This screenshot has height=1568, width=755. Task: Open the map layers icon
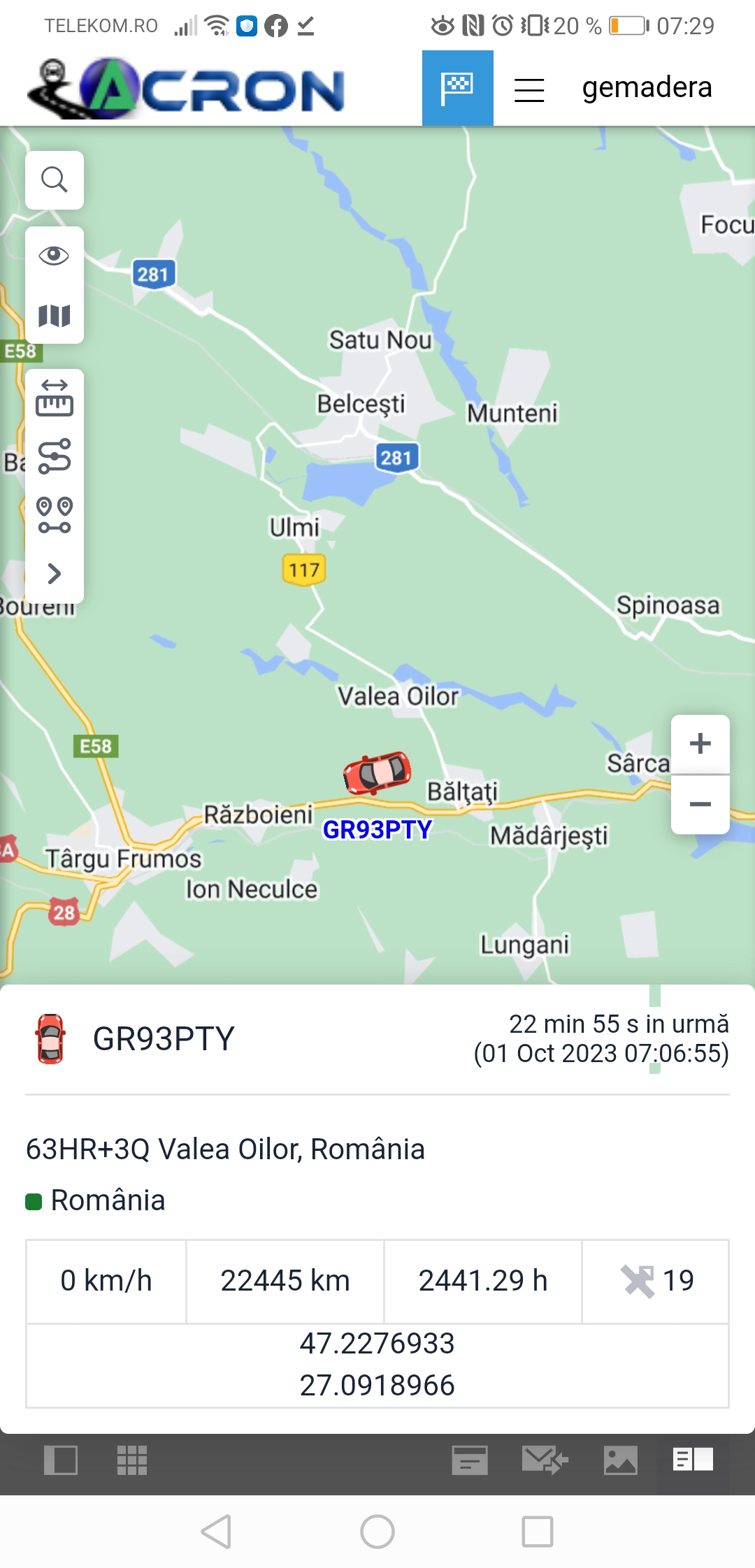tap(55, 316)
